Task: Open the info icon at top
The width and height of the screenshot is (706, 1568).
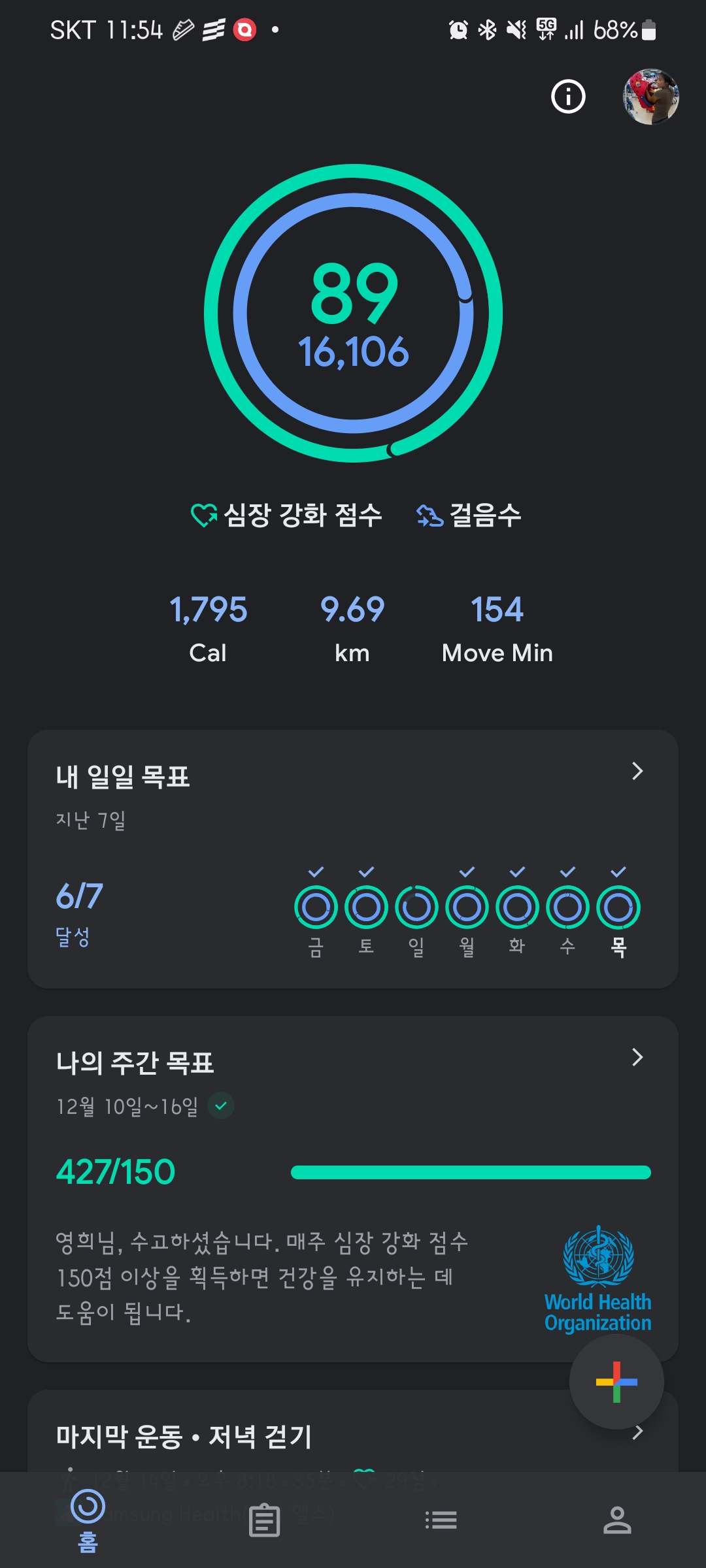Action: click(568, 97)
